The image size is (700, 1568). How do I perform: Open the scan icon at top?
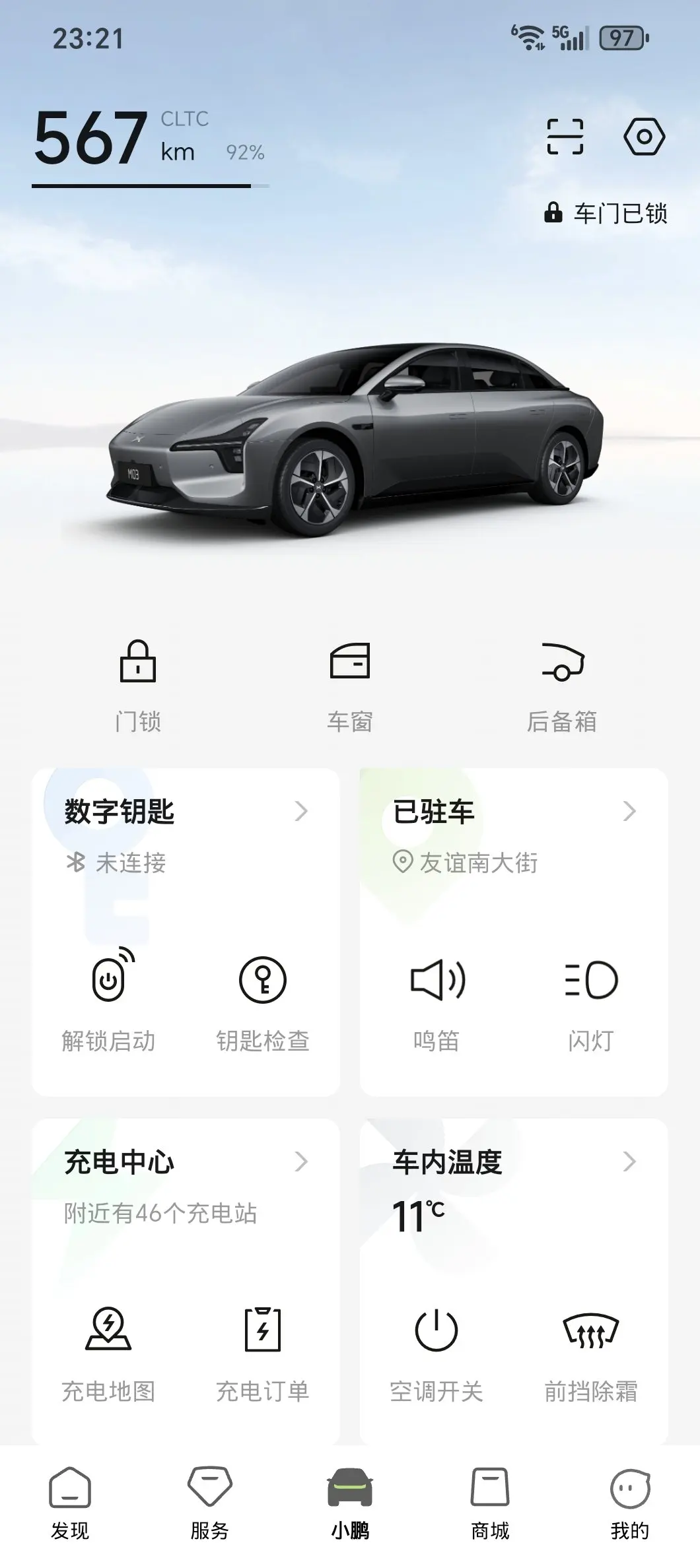[565, 137]
